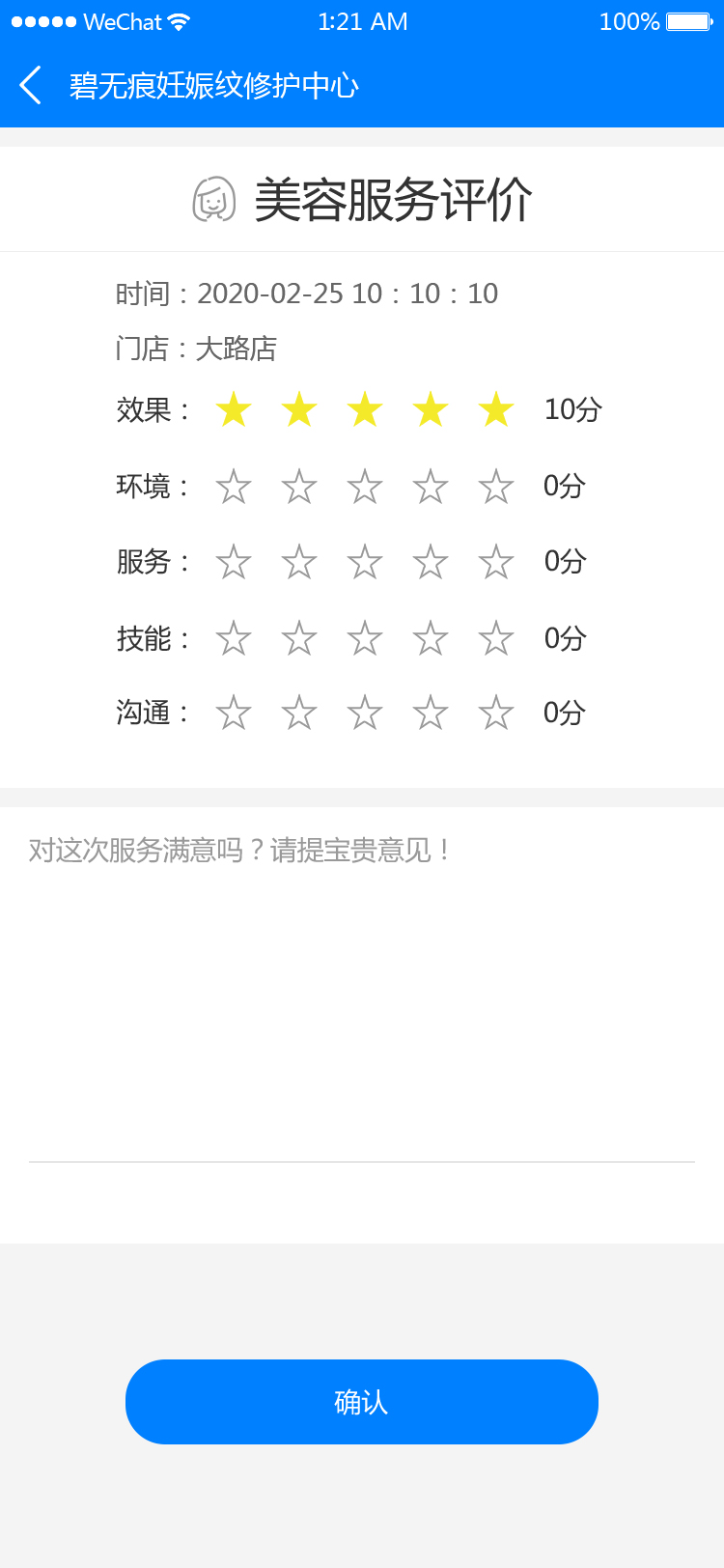Give 环境 a five-star rating
724x1568 pixels.
coord(496,486)
